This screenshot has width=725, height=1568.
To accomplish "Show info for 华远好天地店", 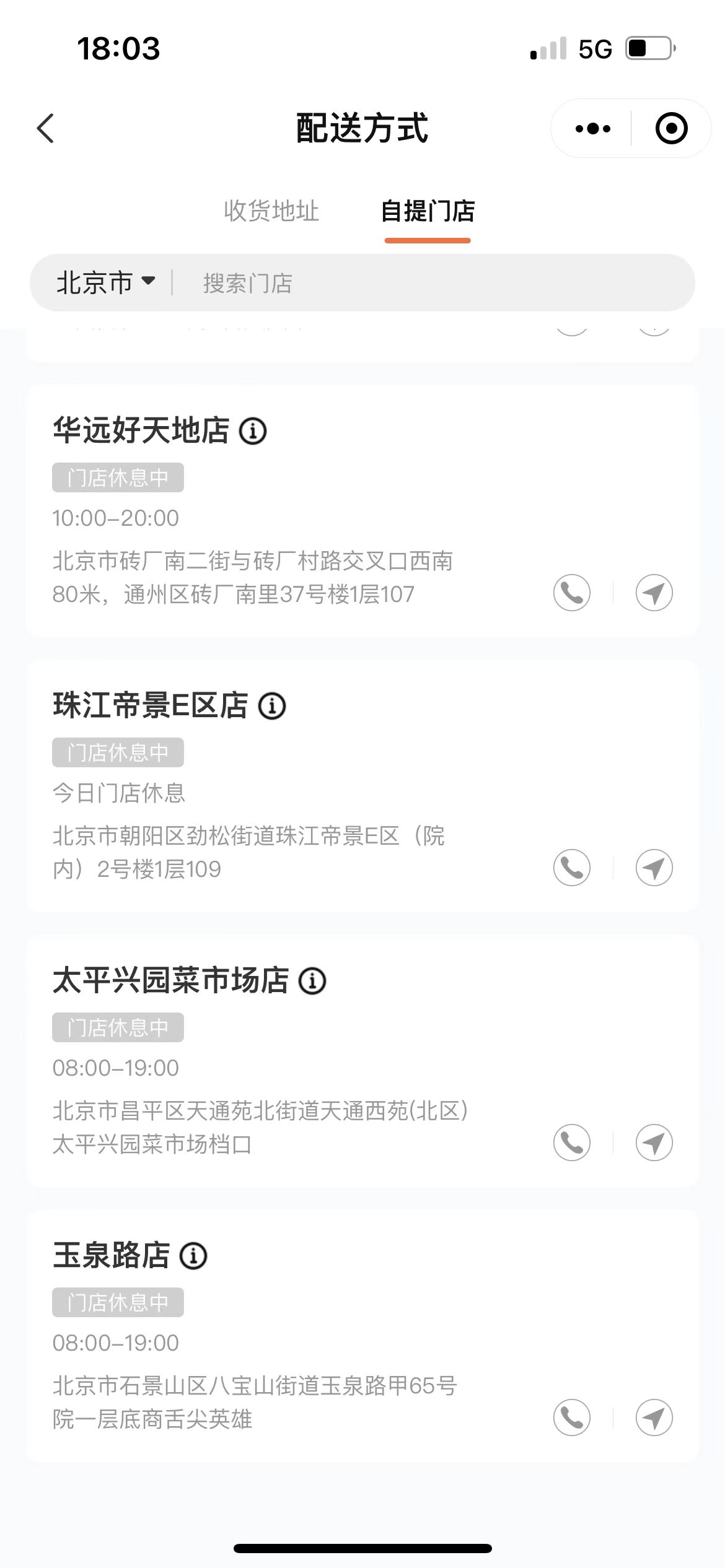I will click(x=253, y=430).
